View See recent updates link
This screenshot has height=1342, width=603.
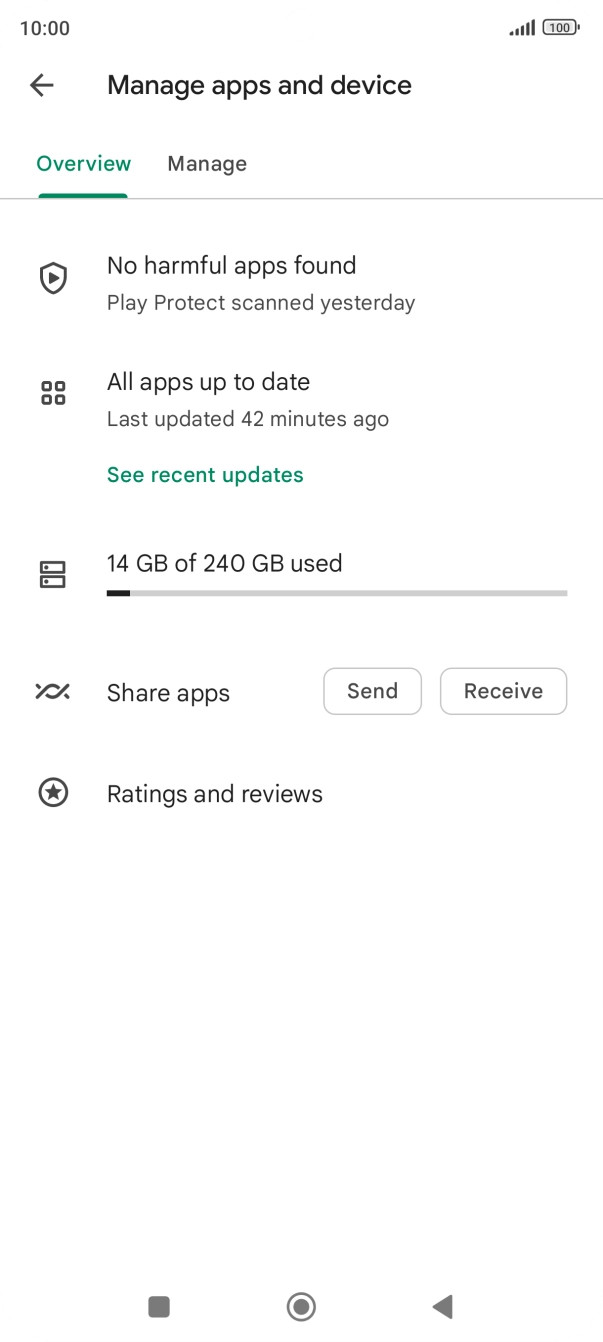pos(205,475)
